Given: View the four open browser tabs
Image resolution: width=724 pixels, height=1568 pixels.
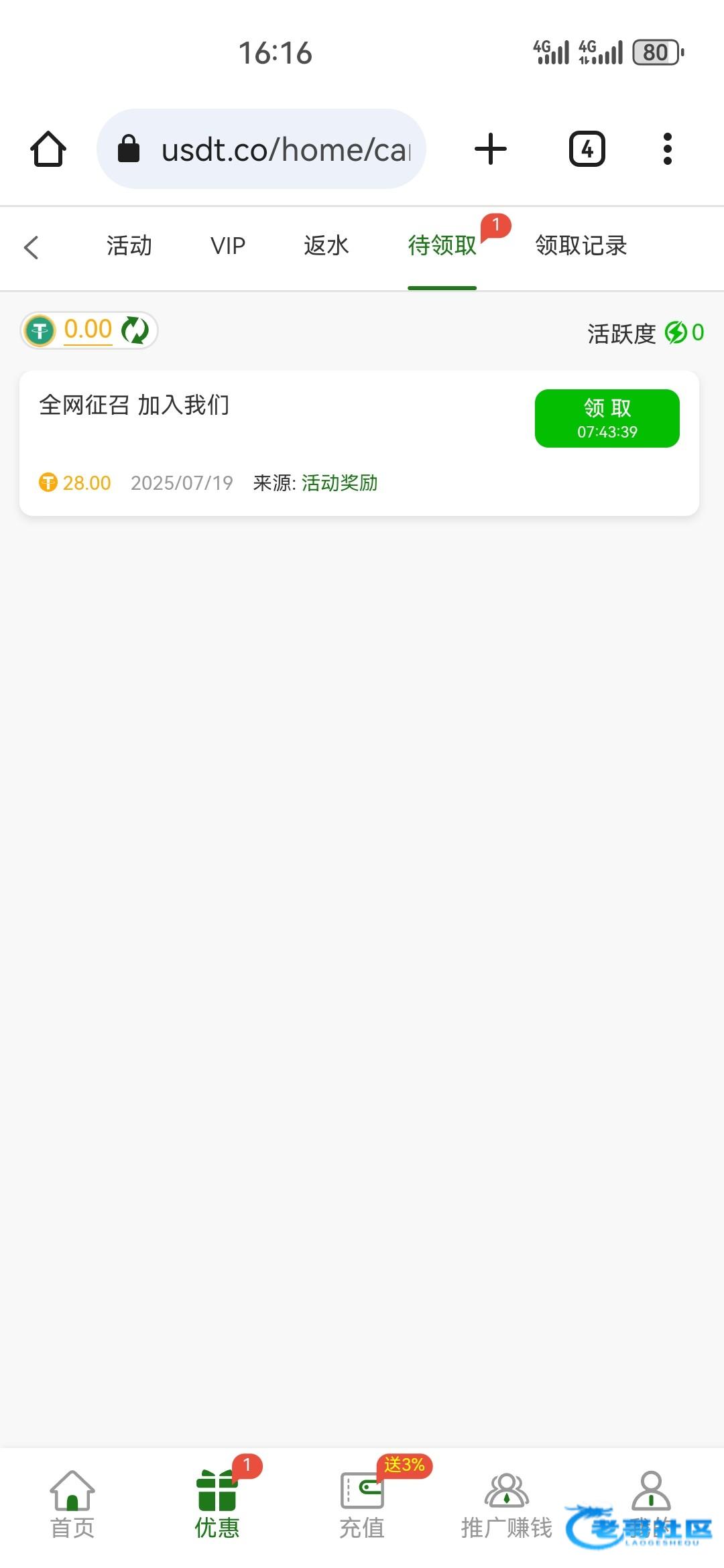Looking at the screenshot, I should click(587, 149).
